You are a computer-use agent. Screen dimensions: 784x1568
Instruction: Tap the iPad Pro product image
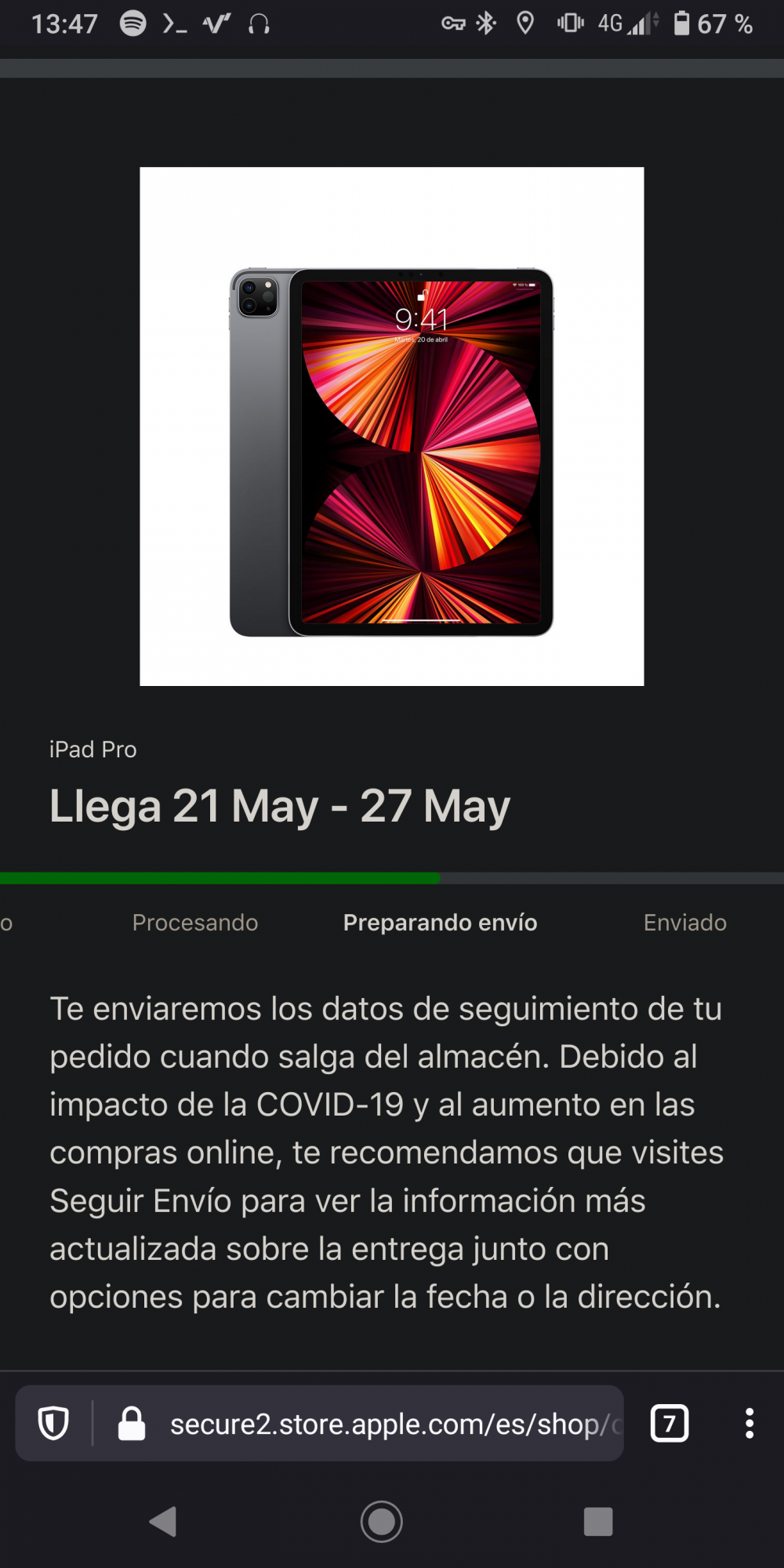point(392,426)
